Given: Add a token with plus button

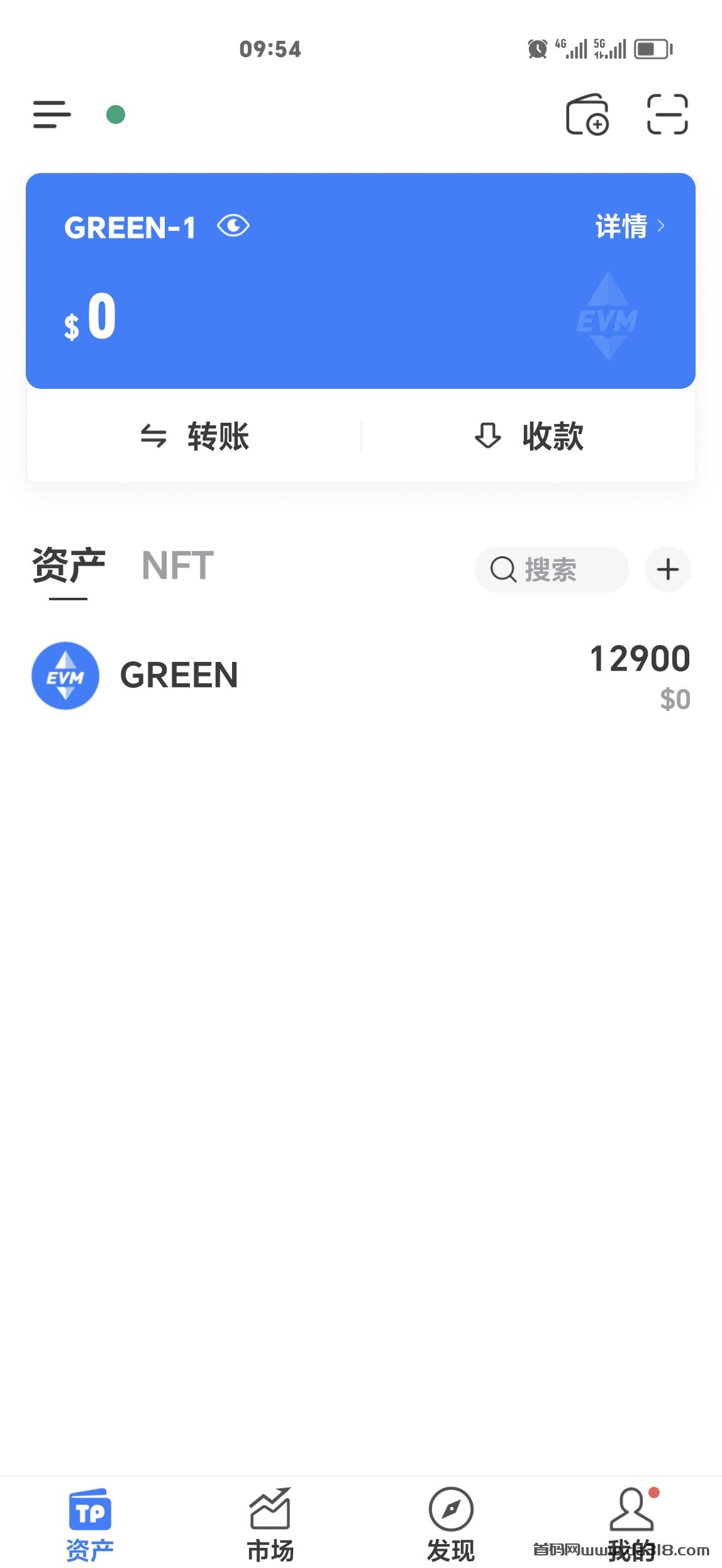Looking at the screenshot, I should tap(668, 569).
